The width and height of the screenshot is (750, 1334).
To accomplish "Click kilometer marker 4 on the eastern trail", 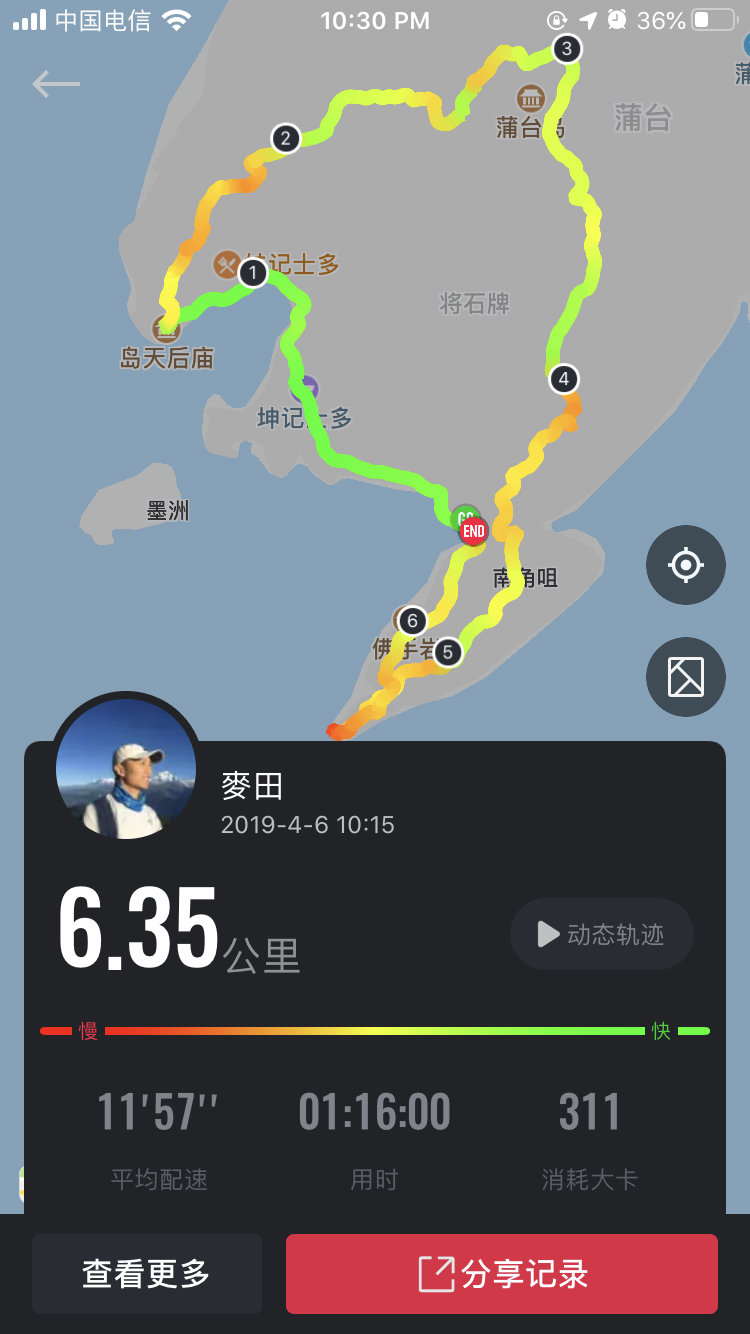I will click(565, 378).
